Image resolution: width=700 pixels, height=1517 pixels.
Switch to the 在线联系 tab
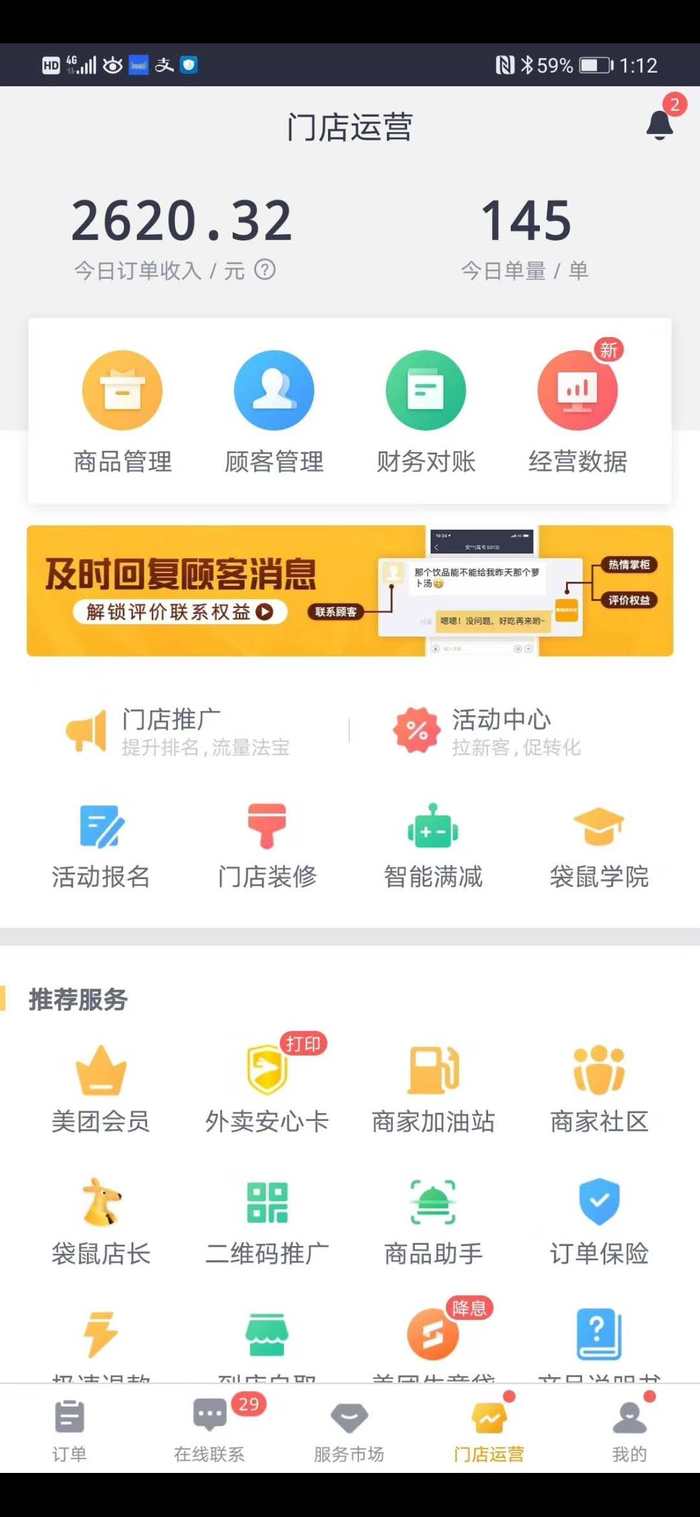(x=209, y=1430)
